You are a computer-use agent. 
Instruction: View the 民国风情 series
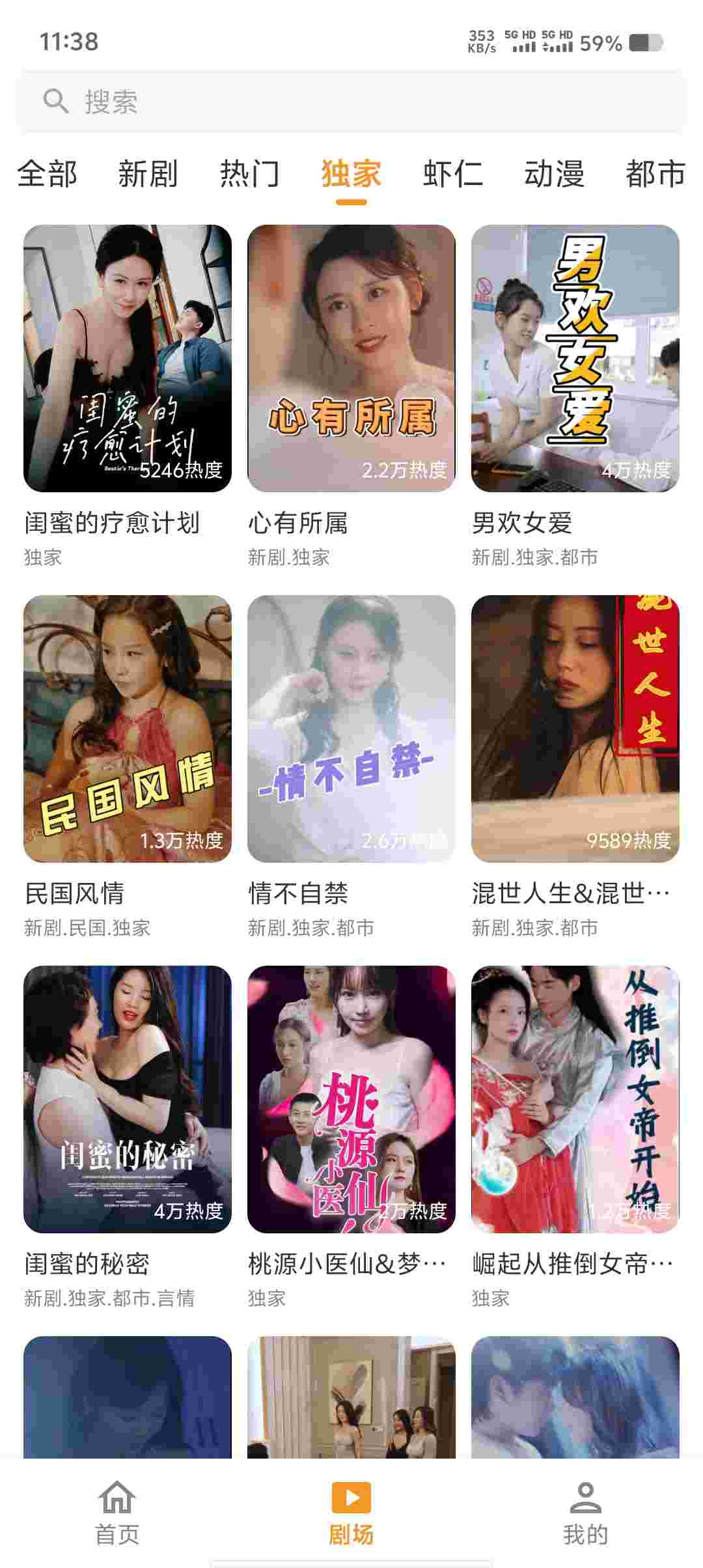128,729
